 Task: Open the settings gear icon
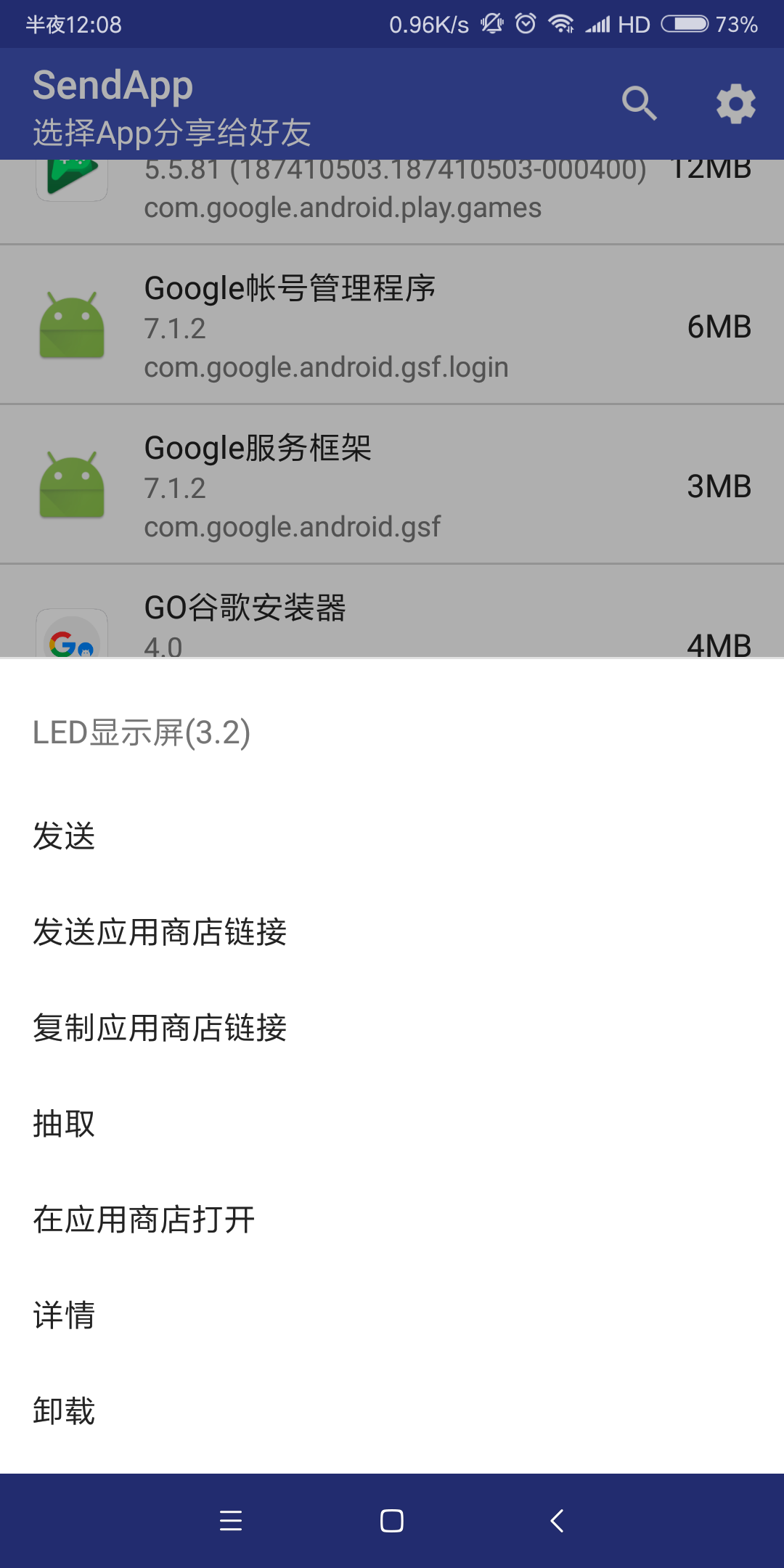click(735, 103)
